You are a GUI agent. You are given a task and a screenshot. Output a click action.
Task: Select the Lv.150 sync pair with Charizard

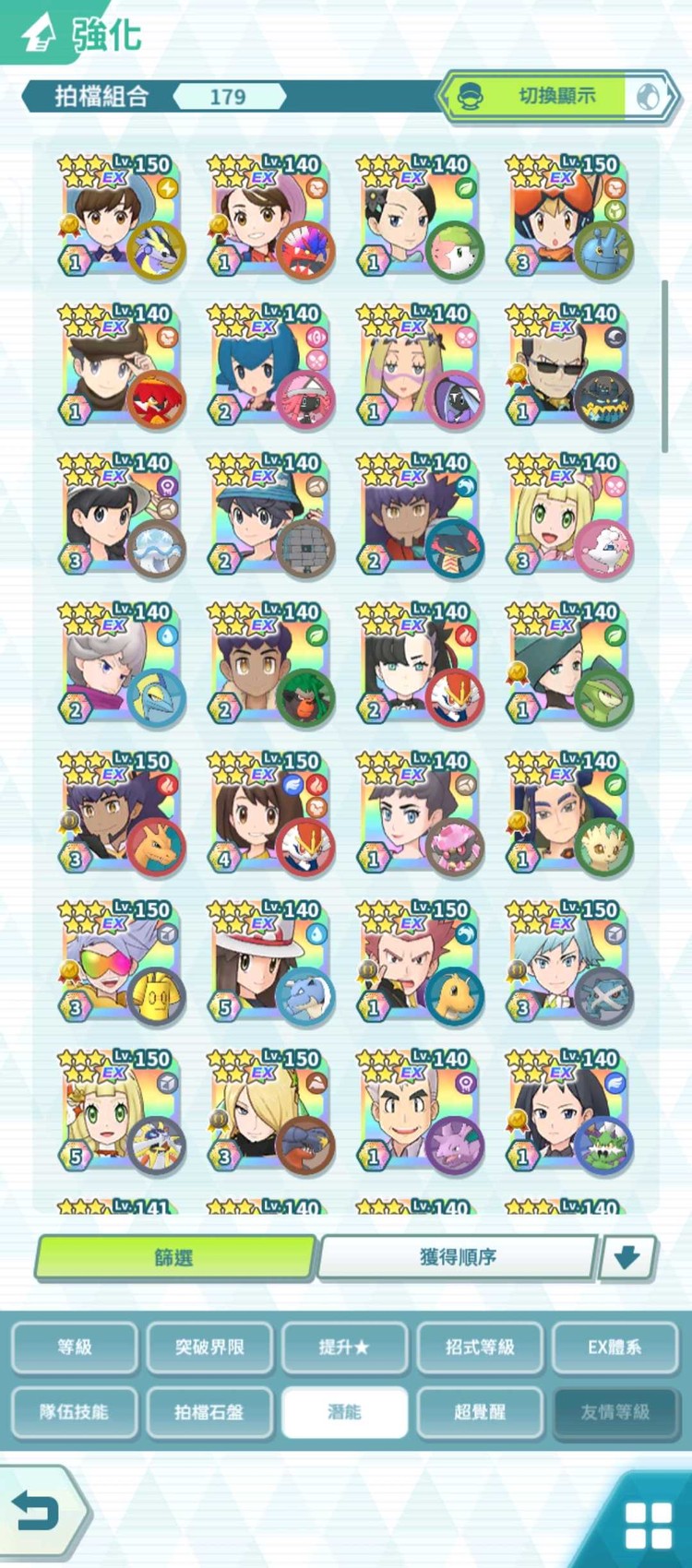(x=122, y=812)
